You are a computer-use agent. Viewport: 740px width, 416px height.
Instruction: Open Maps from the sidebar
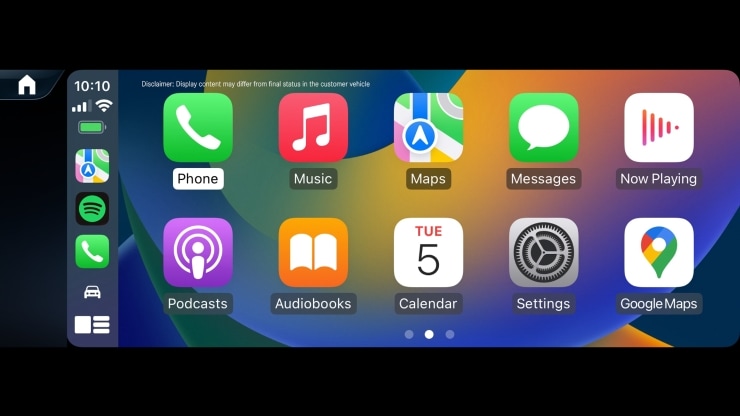pos(92,166)
